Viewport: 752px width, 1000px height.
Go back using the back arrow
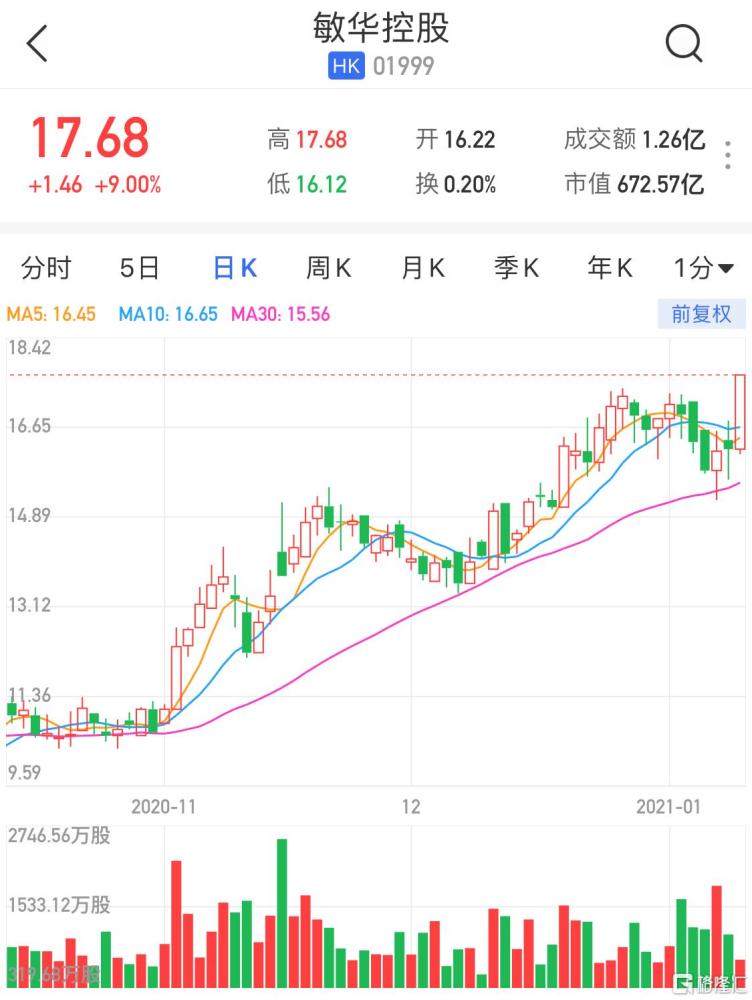(x=38, y=44)
